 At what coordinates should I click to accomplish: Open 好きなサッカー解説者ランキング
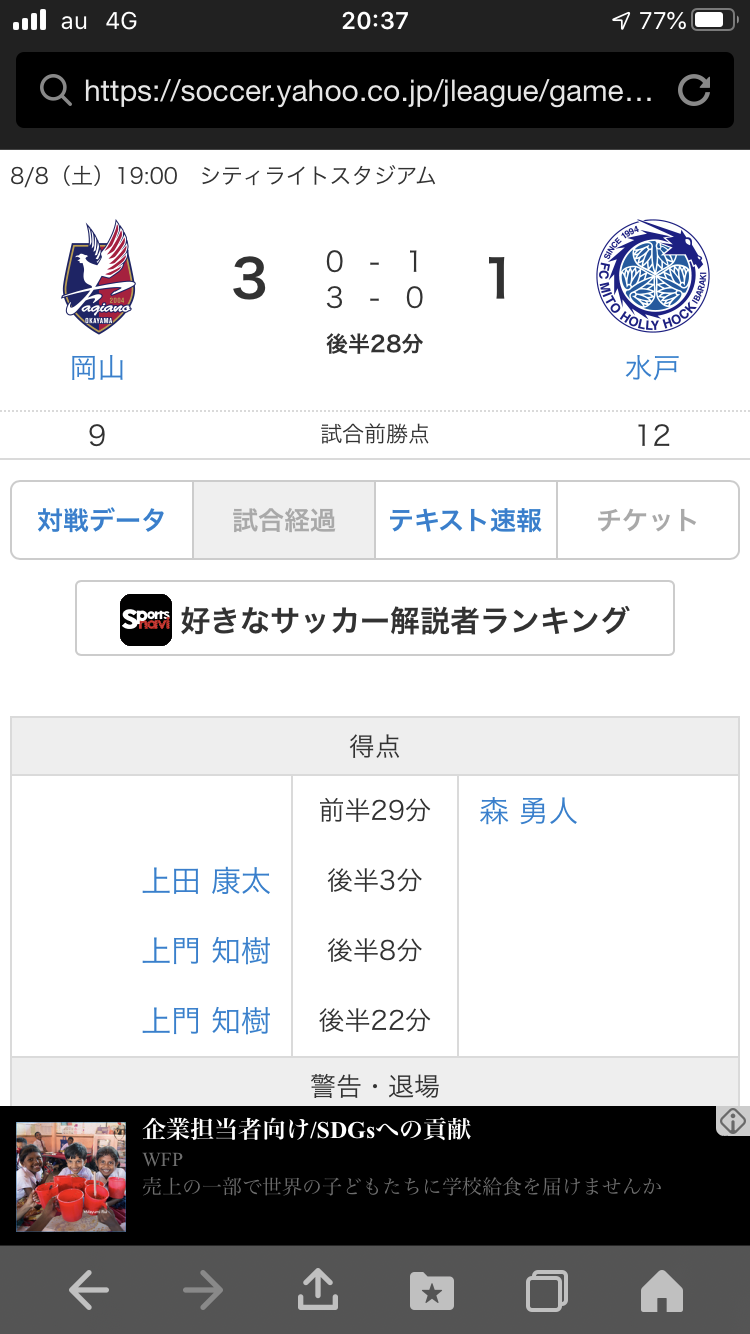coord(375,619)
